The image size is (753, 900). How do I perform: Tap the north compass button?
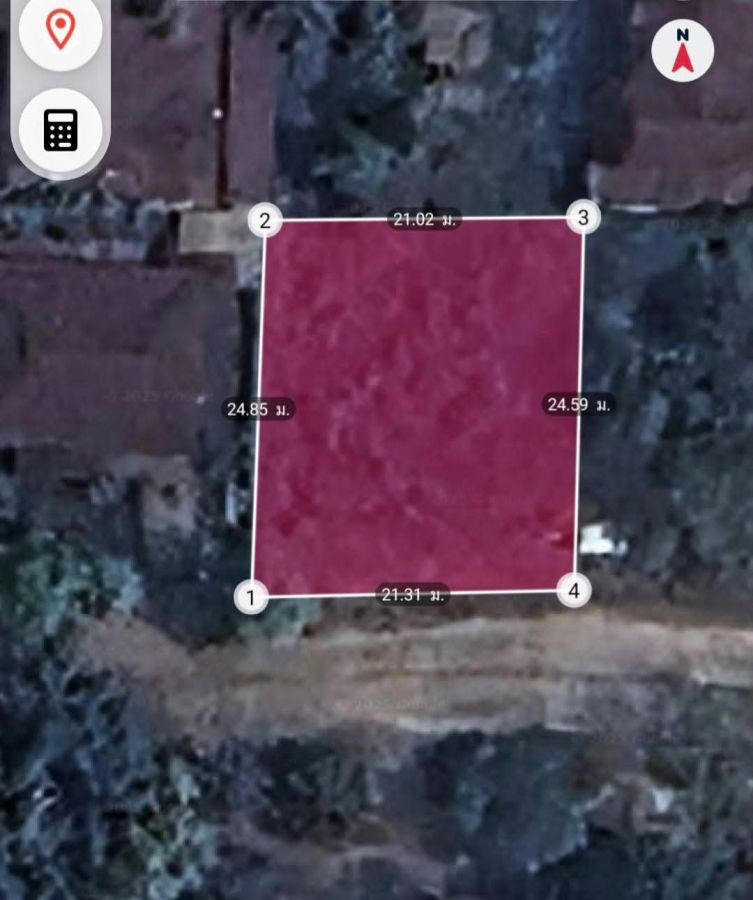[682, 50]
